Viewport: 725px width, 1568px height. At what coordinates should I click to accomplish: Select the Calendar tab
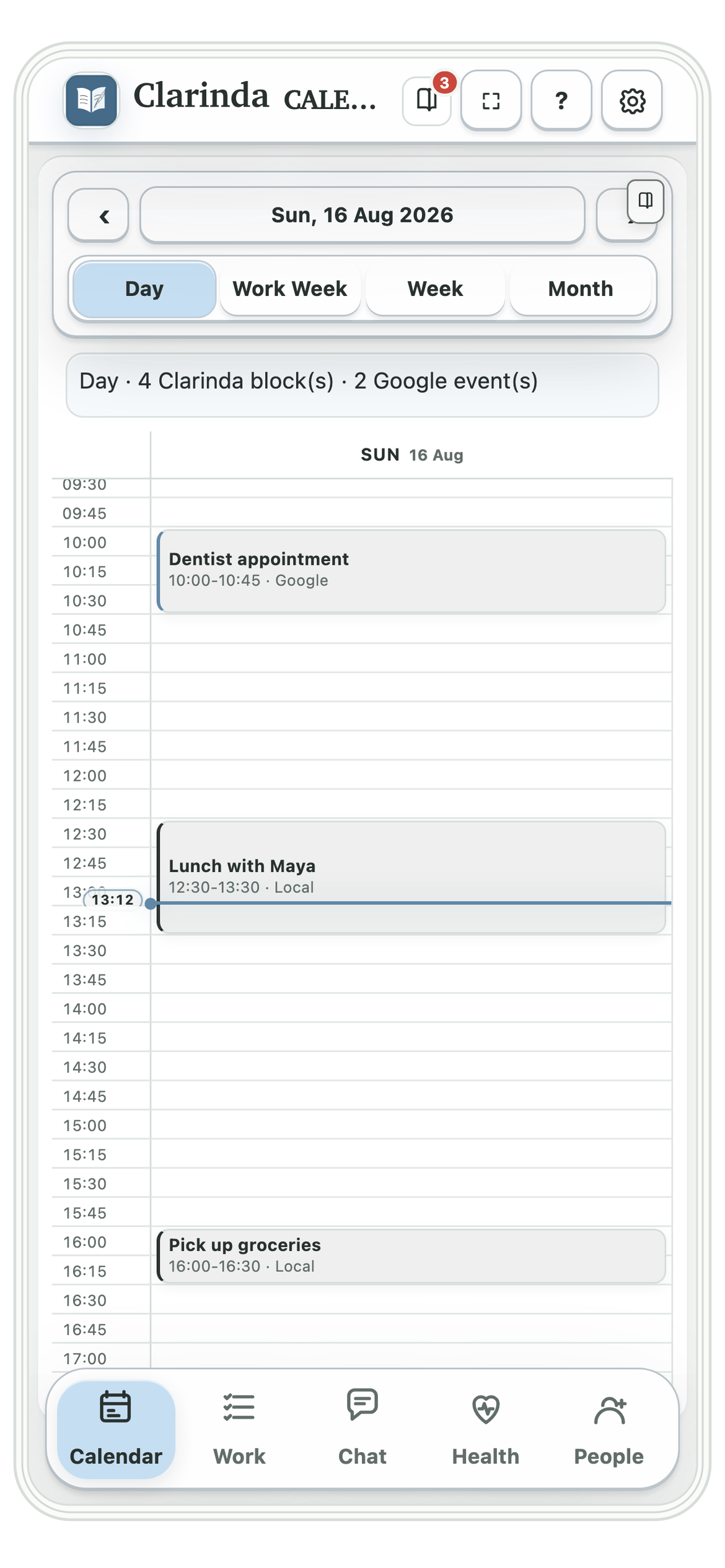pos(116,1429)
